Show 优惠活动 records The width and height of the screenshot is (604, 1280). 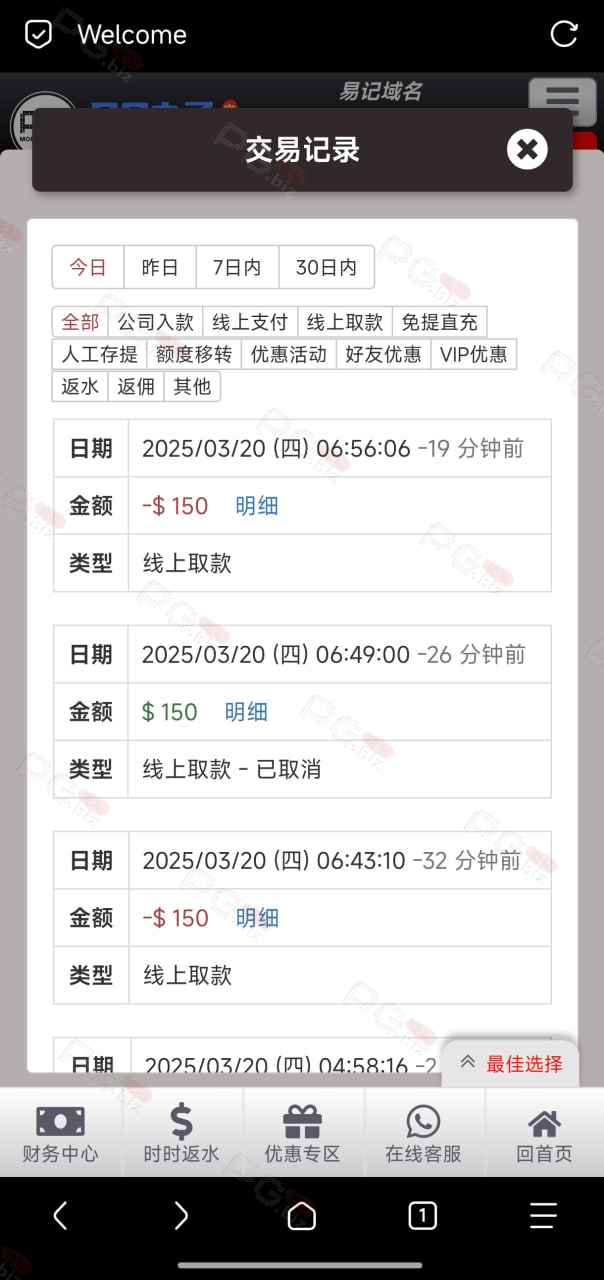click(288, 354)
